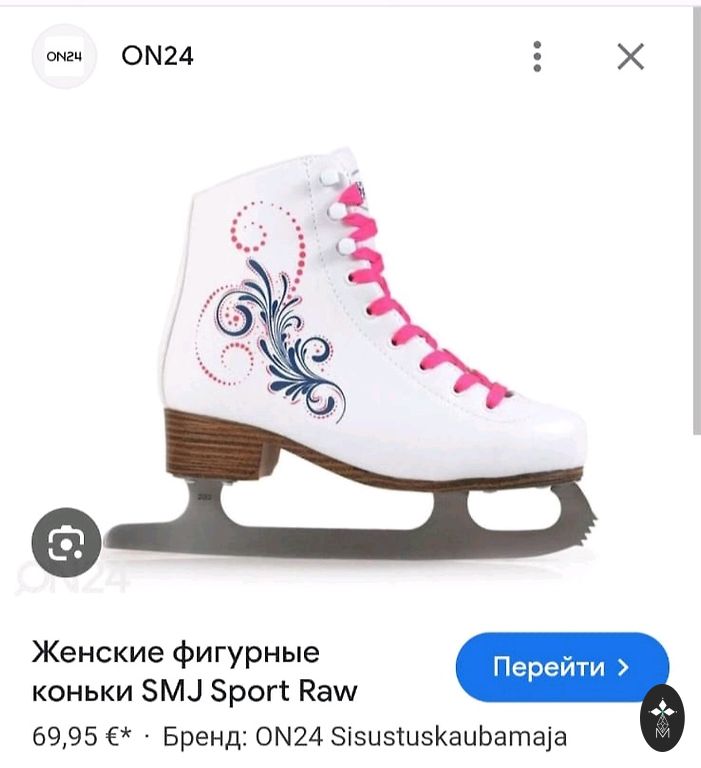The image size is (701, 768).
Task: Search this image with Lens
Action: coord(66,543)
